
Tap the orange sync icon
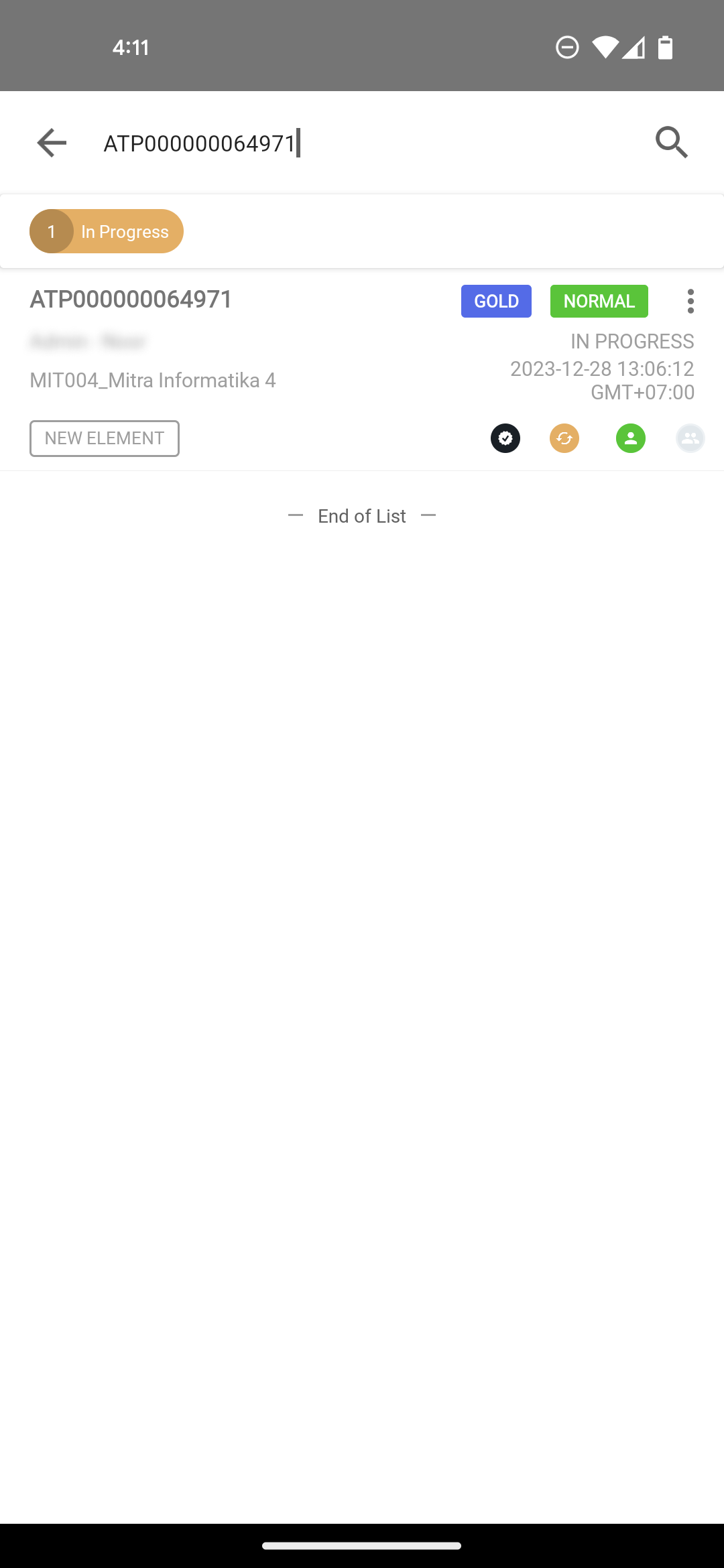click(x=564, y=438)
